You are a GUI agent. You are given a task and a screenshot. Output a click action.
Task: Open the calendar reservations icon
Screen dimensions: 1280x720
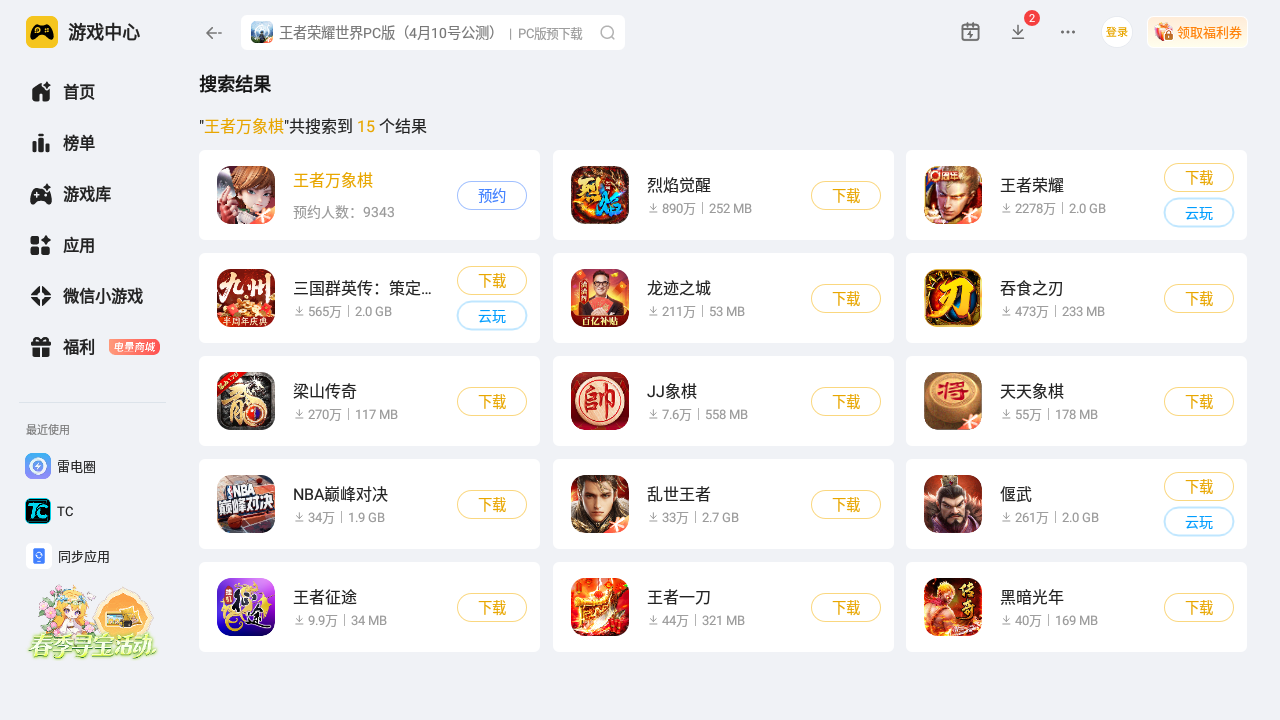point(970,32)
